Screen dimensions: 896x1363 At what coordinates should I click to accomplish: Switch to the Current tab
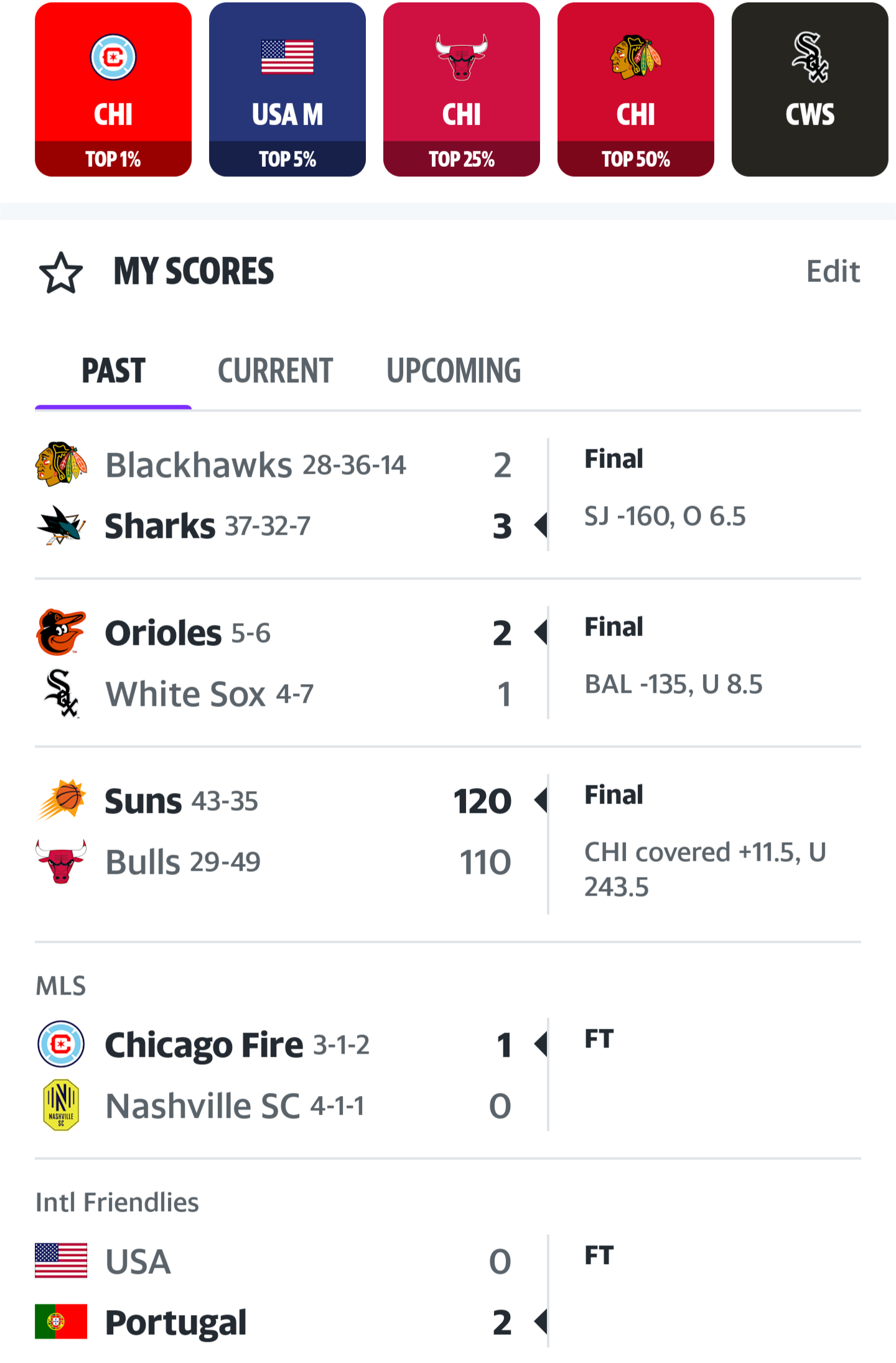[275, 371]
